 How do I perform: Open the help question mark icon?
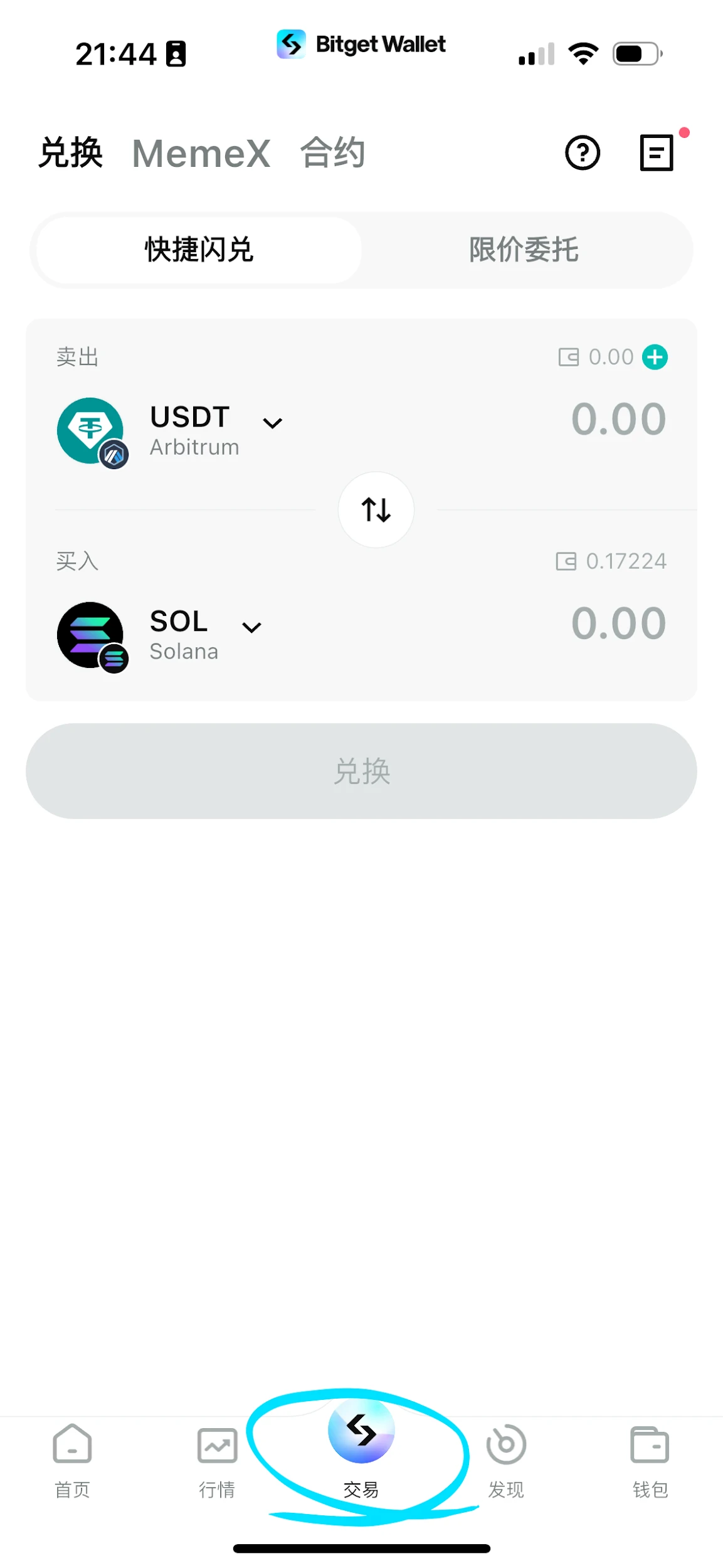pyautogui.click(x=582, y=153)
